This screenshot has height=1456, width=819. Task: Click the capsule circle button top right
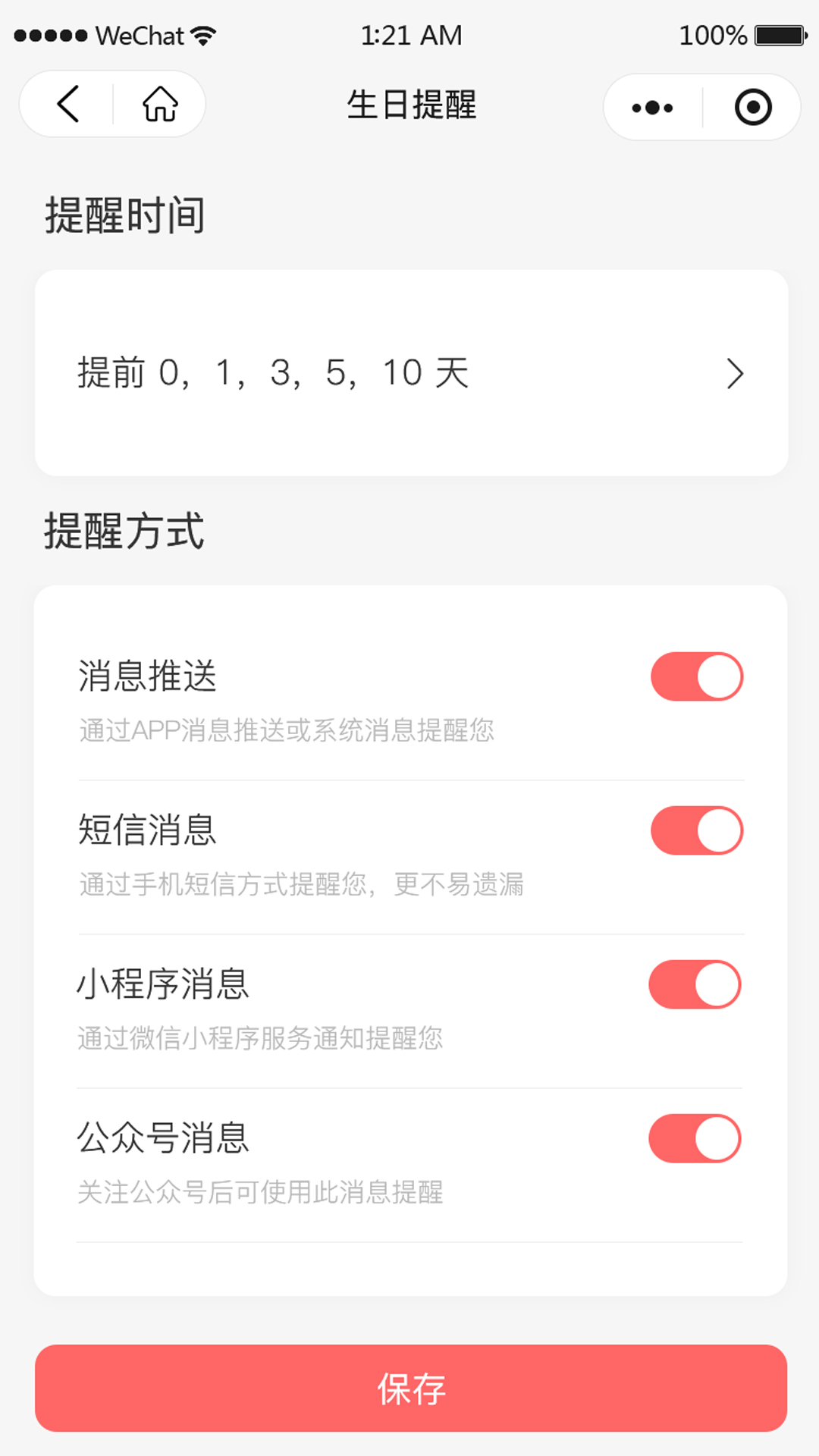(x=752, y=106)
